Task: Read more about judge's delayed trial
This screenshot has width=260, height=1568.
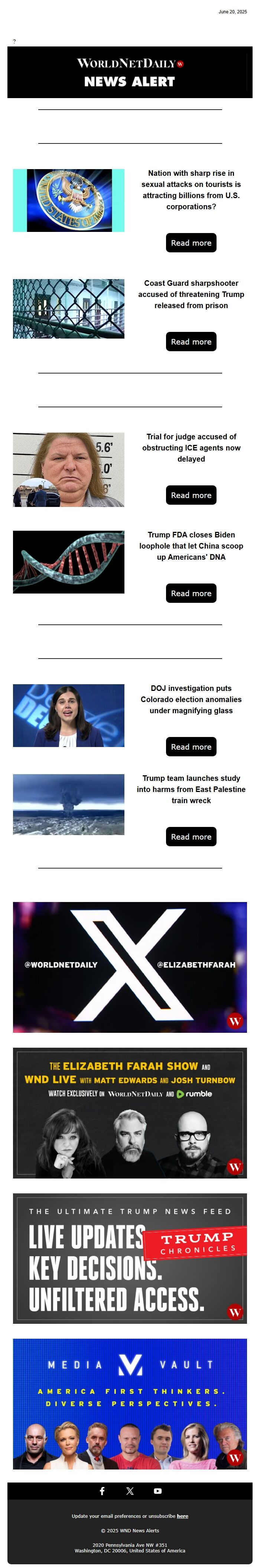Action: tap(191, 495)
